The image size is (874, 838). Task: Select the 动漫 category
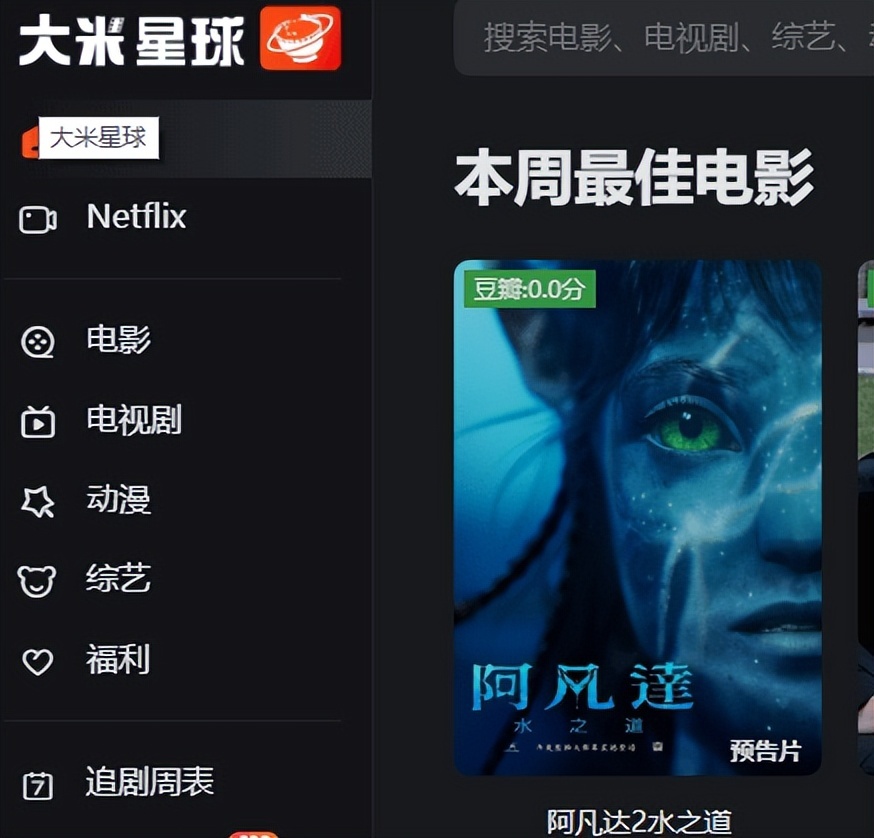tap(118, 500)
